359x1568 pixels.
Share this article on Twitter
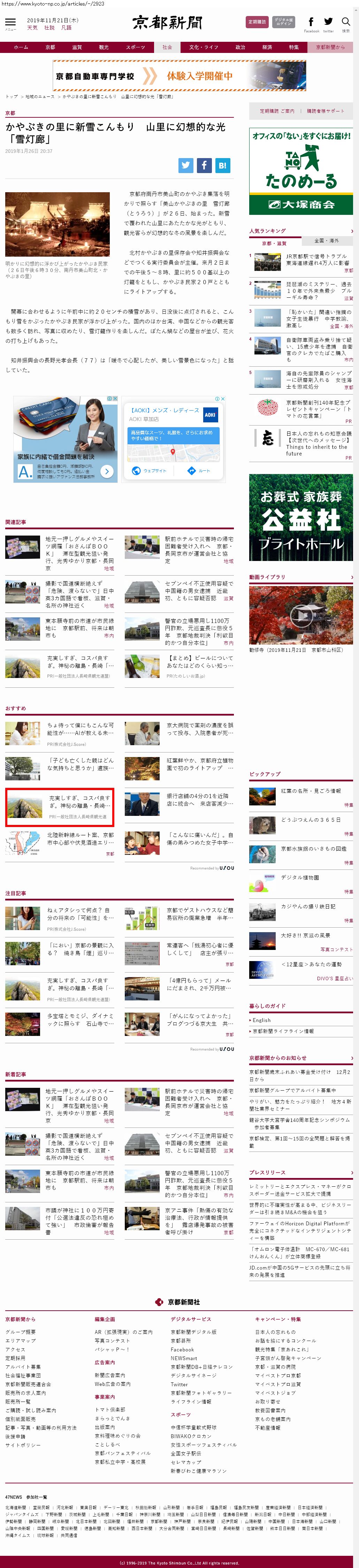pos(186,165)
